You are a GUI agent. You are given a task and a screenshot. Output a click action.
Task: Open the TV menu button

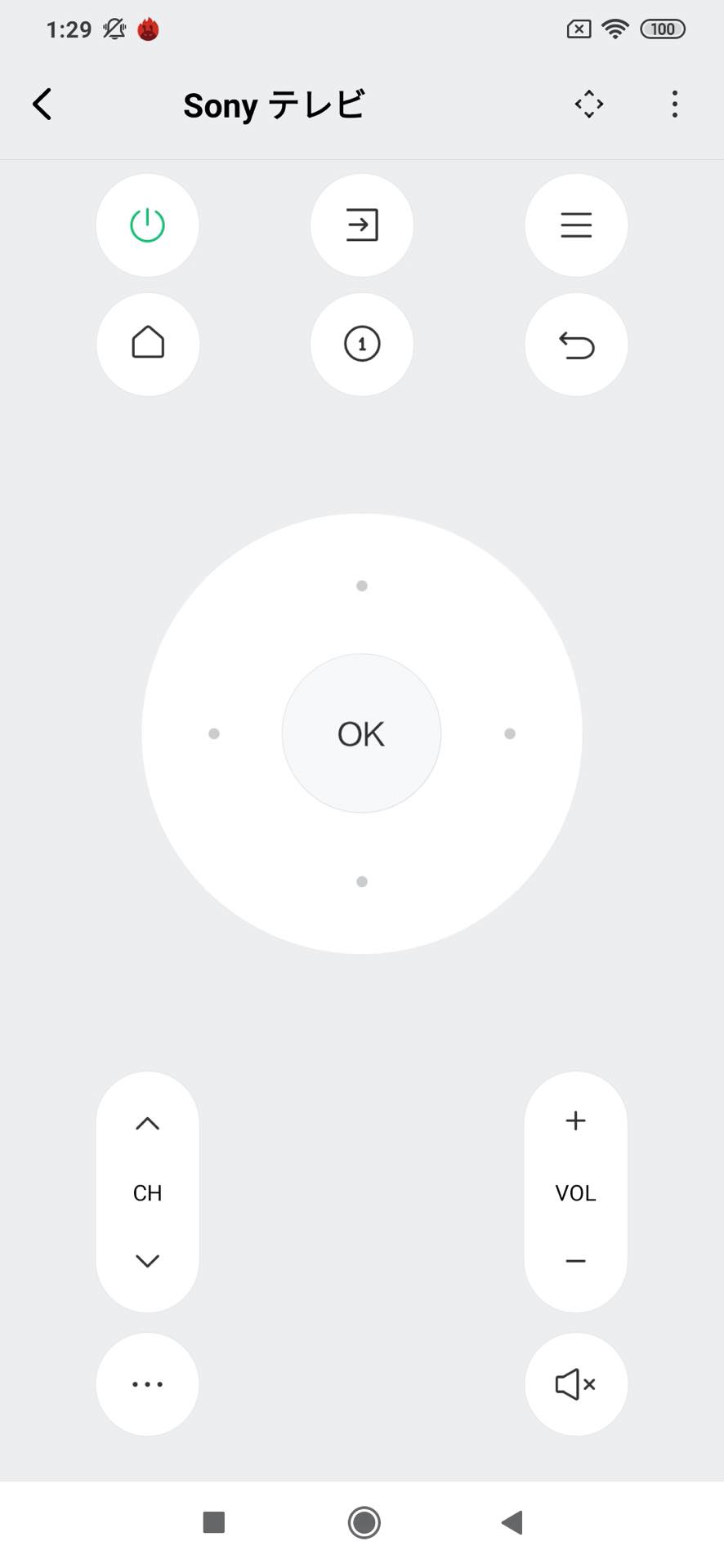coord(576,225)
